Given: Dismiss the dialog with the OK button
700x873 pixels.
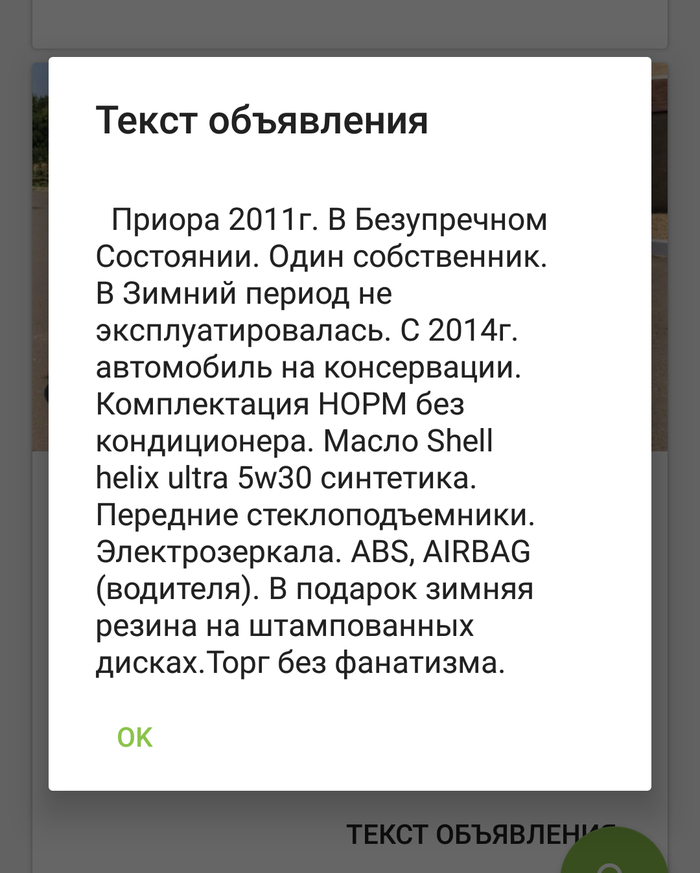Looking at the screenshot, I should 135,737.
